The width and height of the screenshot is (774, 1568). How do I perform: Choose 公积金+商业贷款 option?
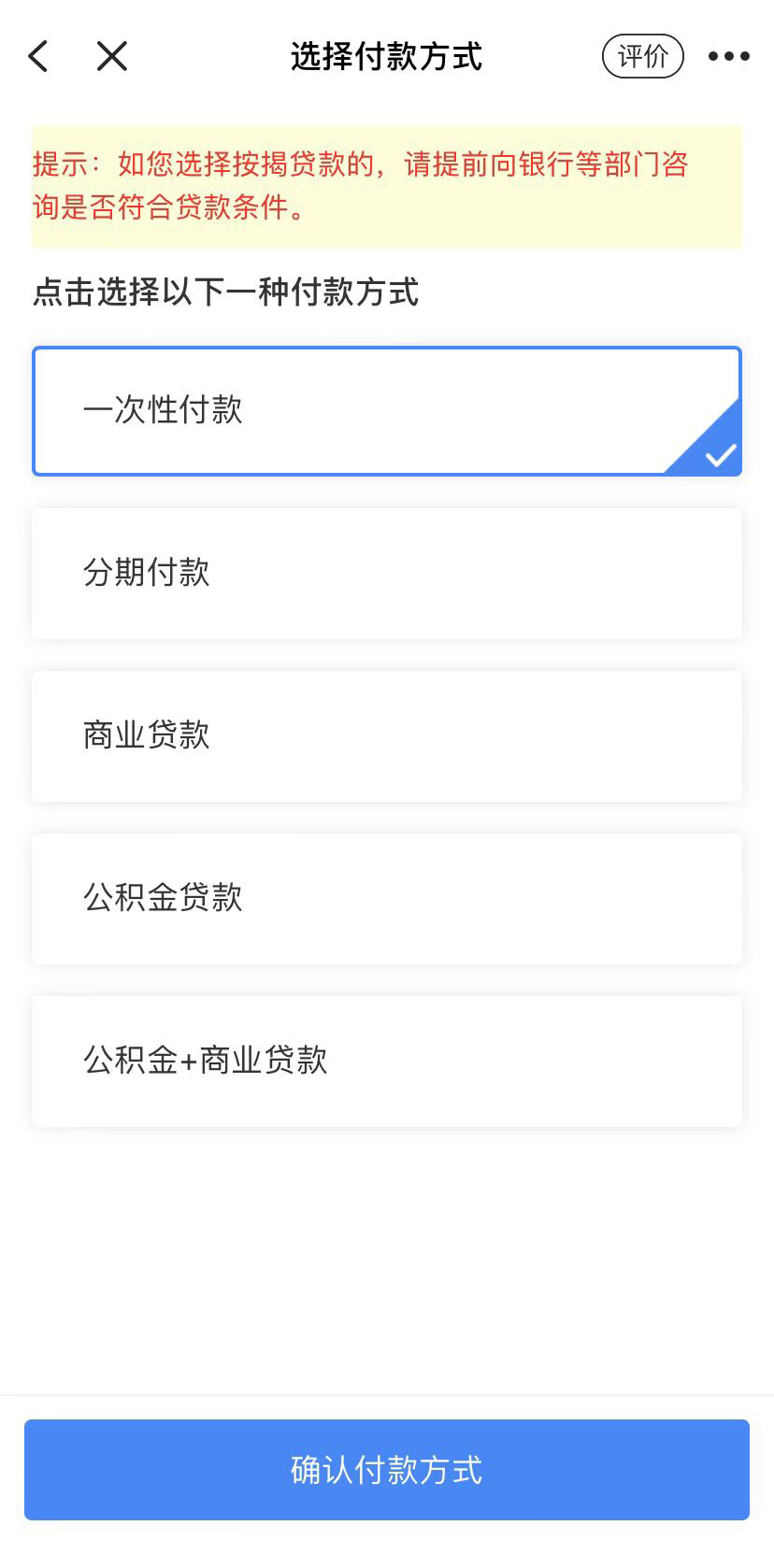(387, 1062)
